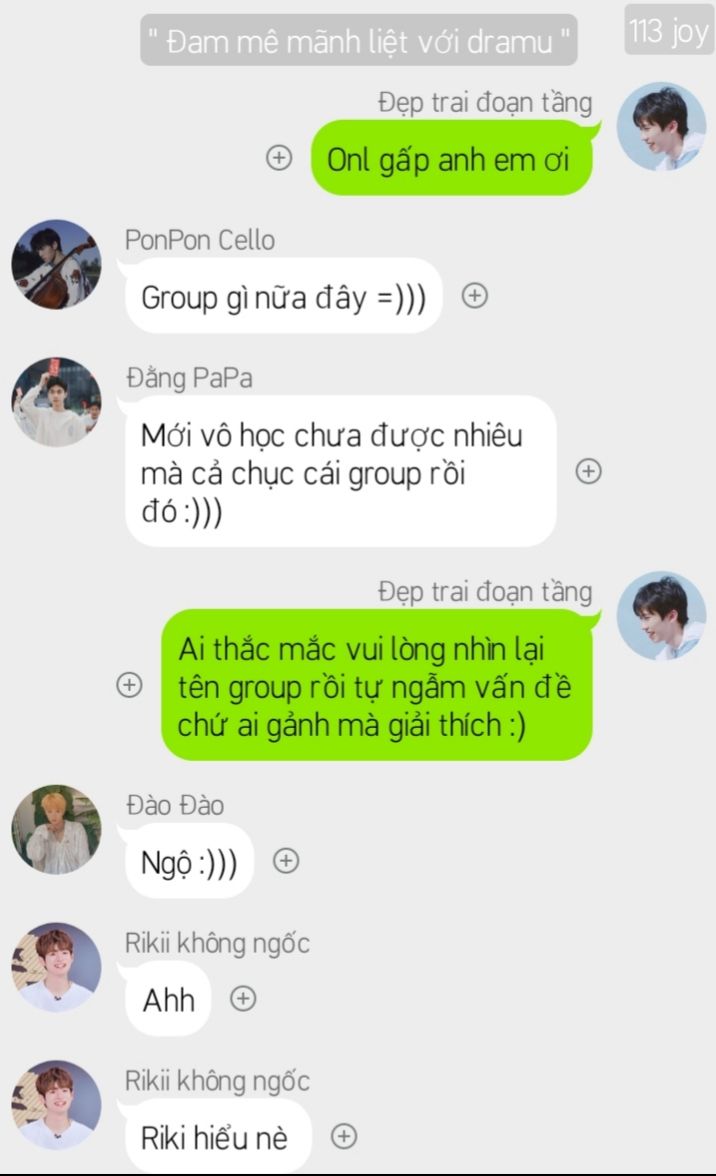The width and height of the screenshot is (716, 1176).
Task: Open the avatar beside the "Ahh" message
Action: click(x=56, y=968)
